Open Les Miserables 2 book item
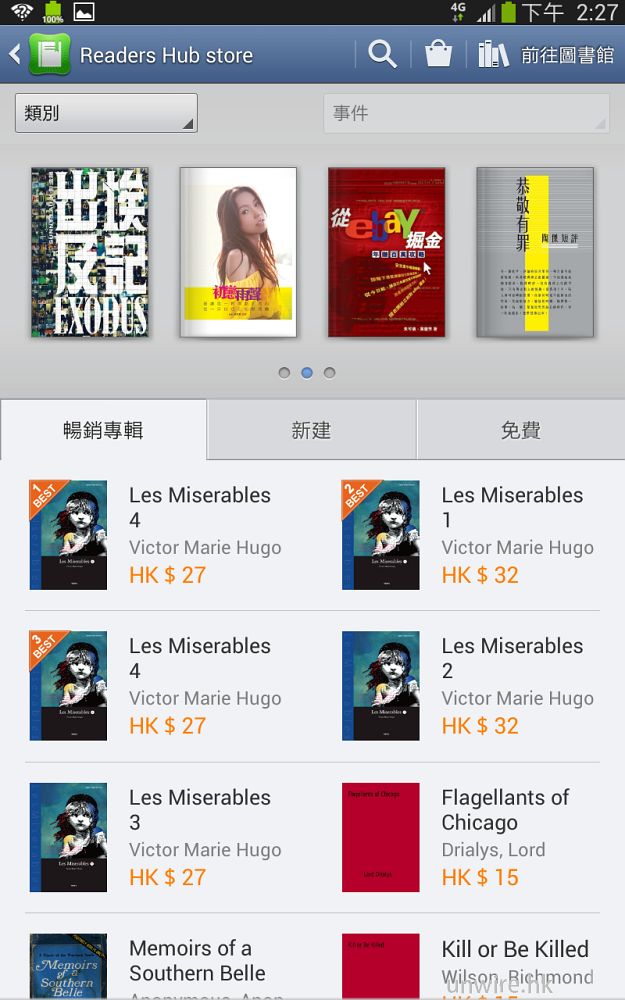 470,685
